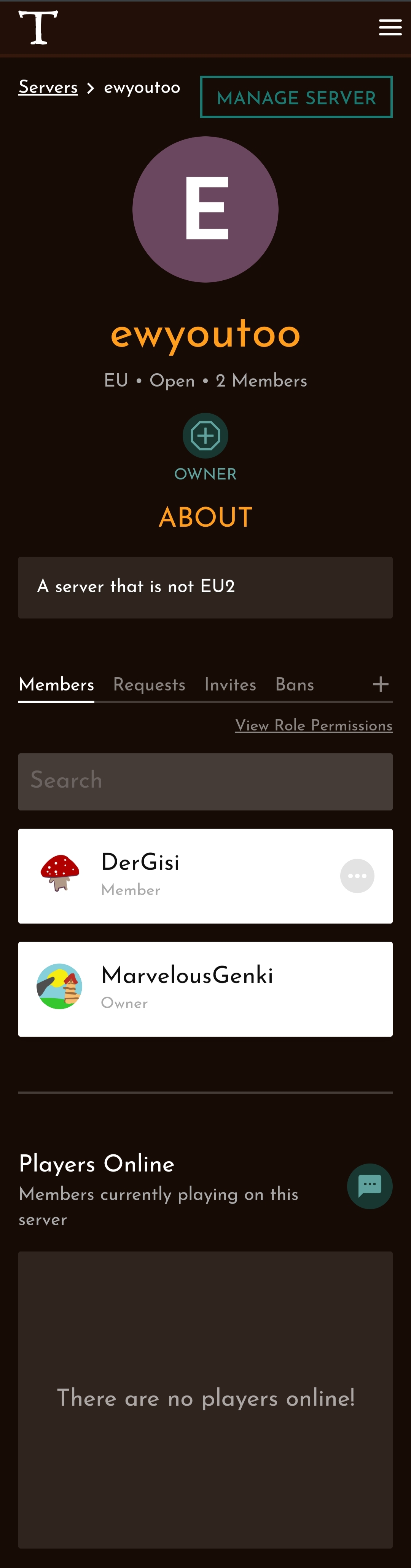Switch to the Invites tab
The height and width of the screenshot is (1568, 411).
point(230,685)
